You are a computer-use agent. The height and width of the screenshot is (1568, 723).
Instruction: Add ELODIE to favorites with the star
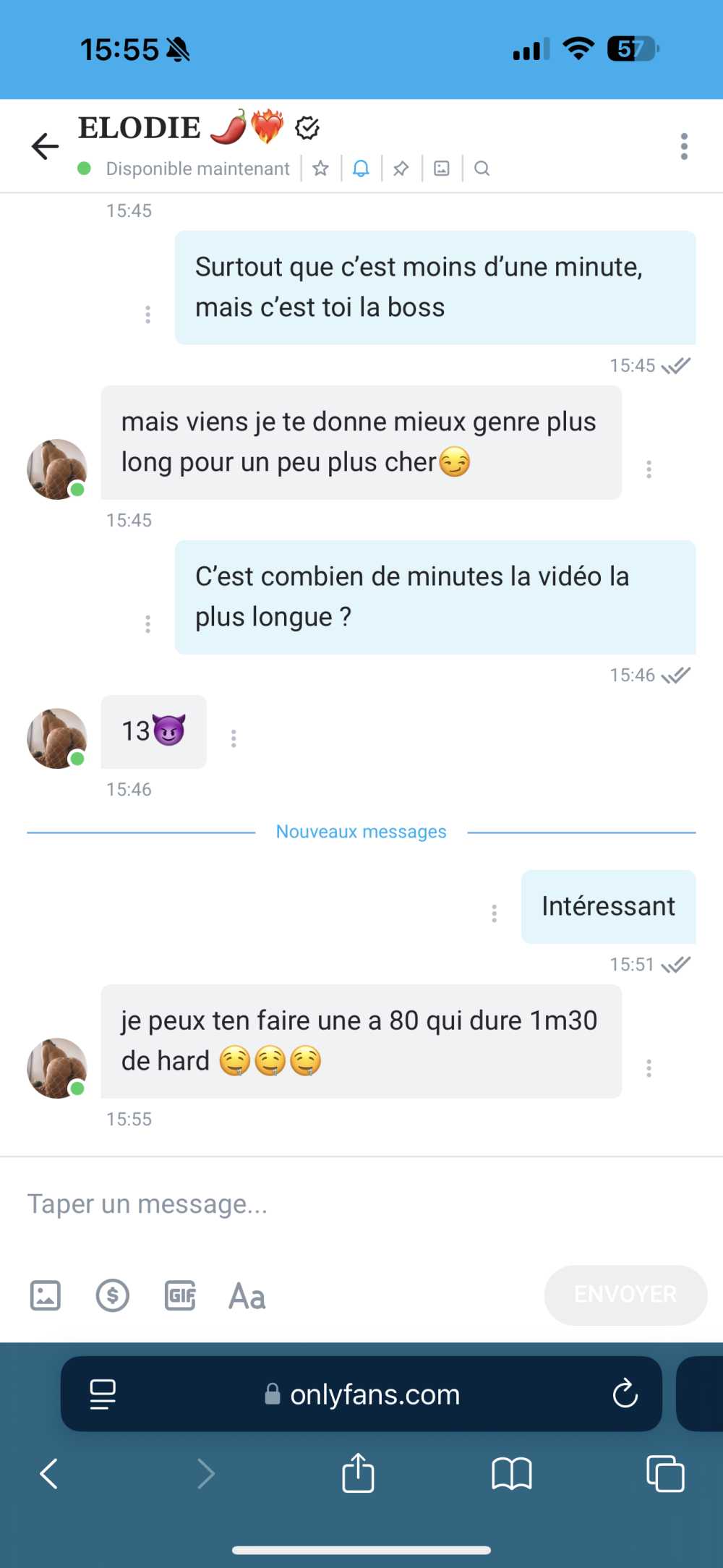coord(320,169)
